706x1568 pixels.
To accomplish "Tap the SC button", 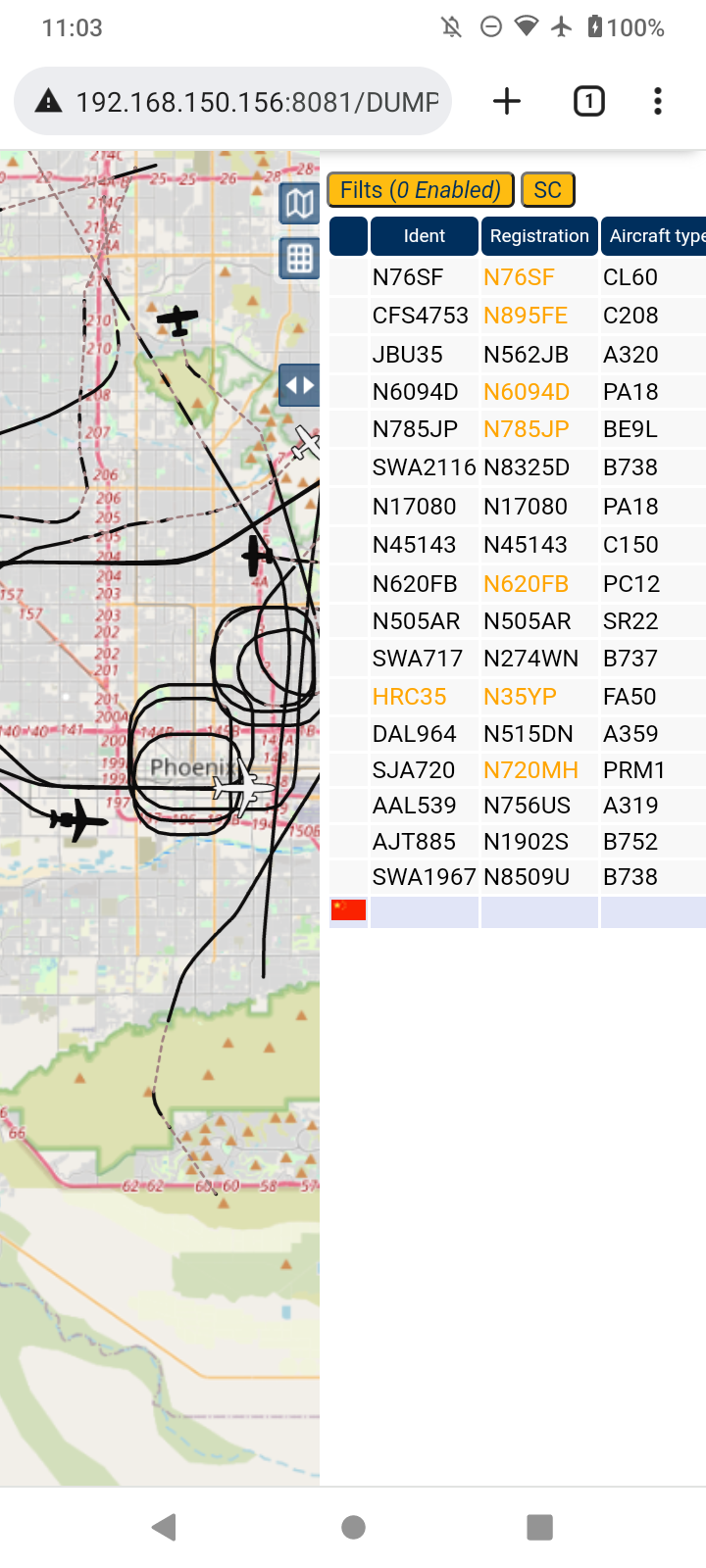I will (x=547, y=189).
